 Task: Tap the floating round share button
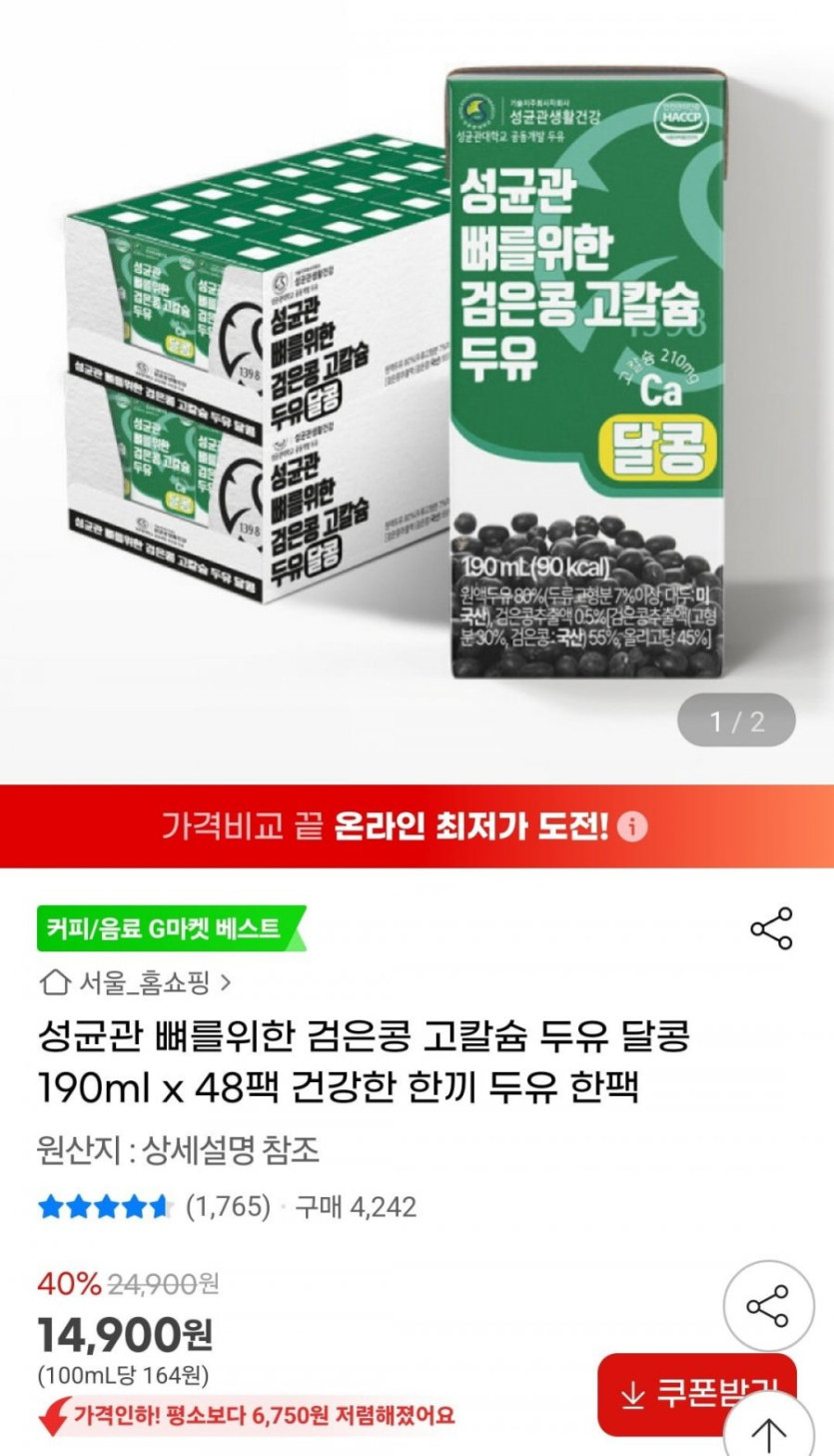(769, 1306)
